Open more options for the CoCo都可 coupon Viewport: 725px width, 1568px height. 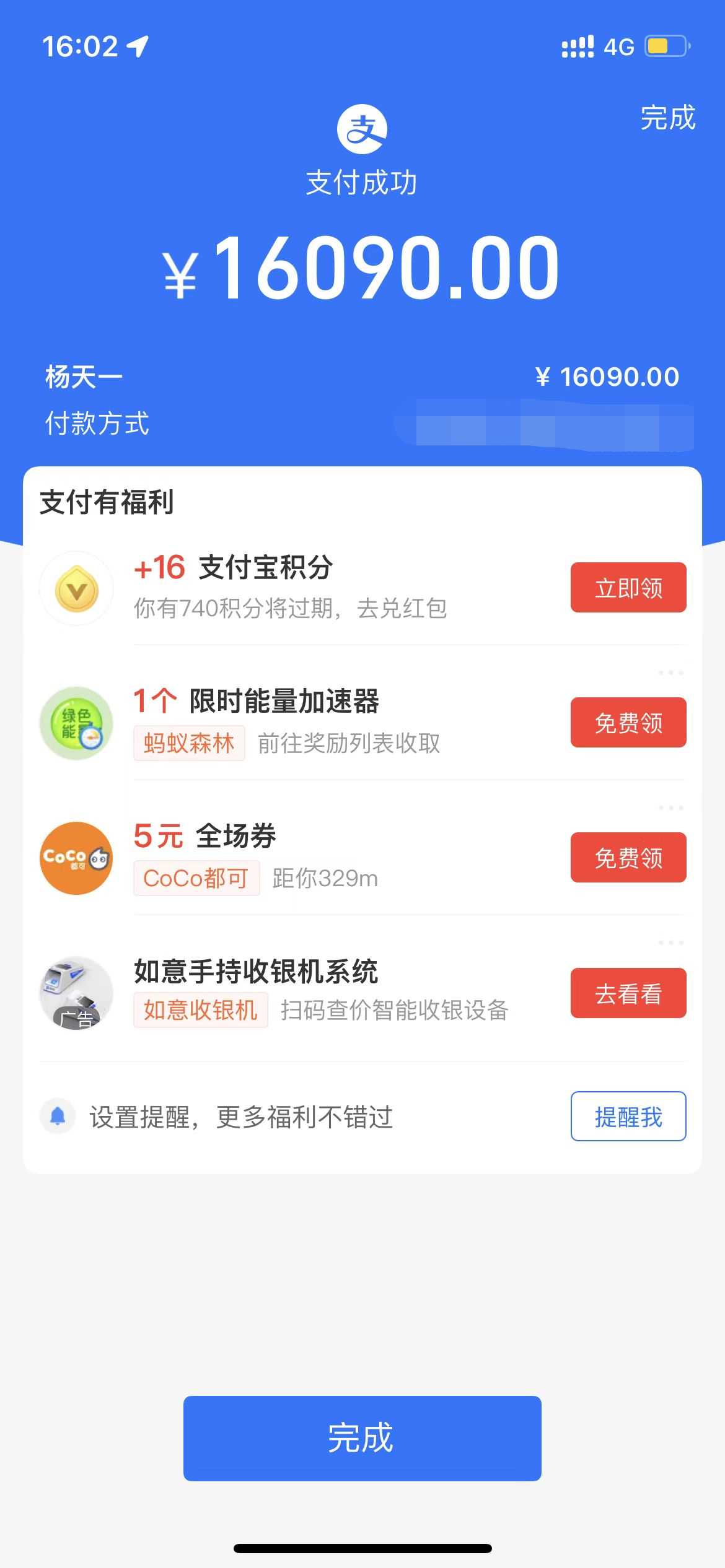pyautogui.click(x=670, y=808)
